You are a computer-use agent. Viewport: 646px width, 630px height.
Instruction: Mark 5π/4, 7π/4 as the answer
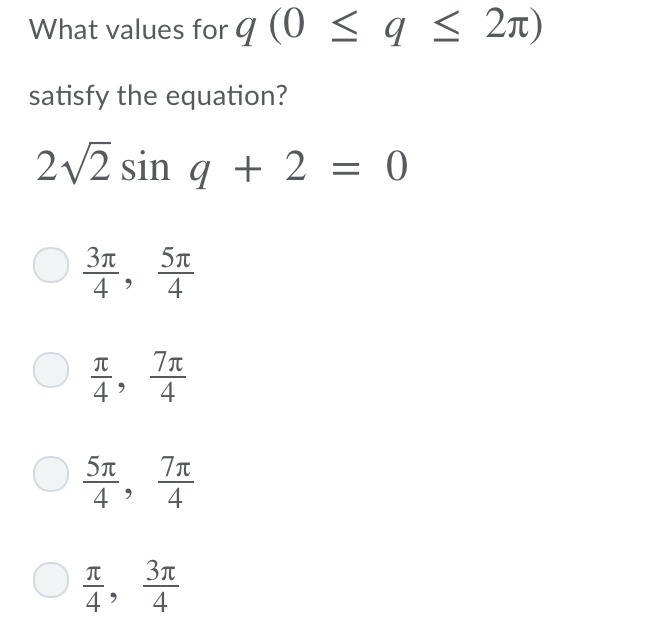tap(51, 475)
